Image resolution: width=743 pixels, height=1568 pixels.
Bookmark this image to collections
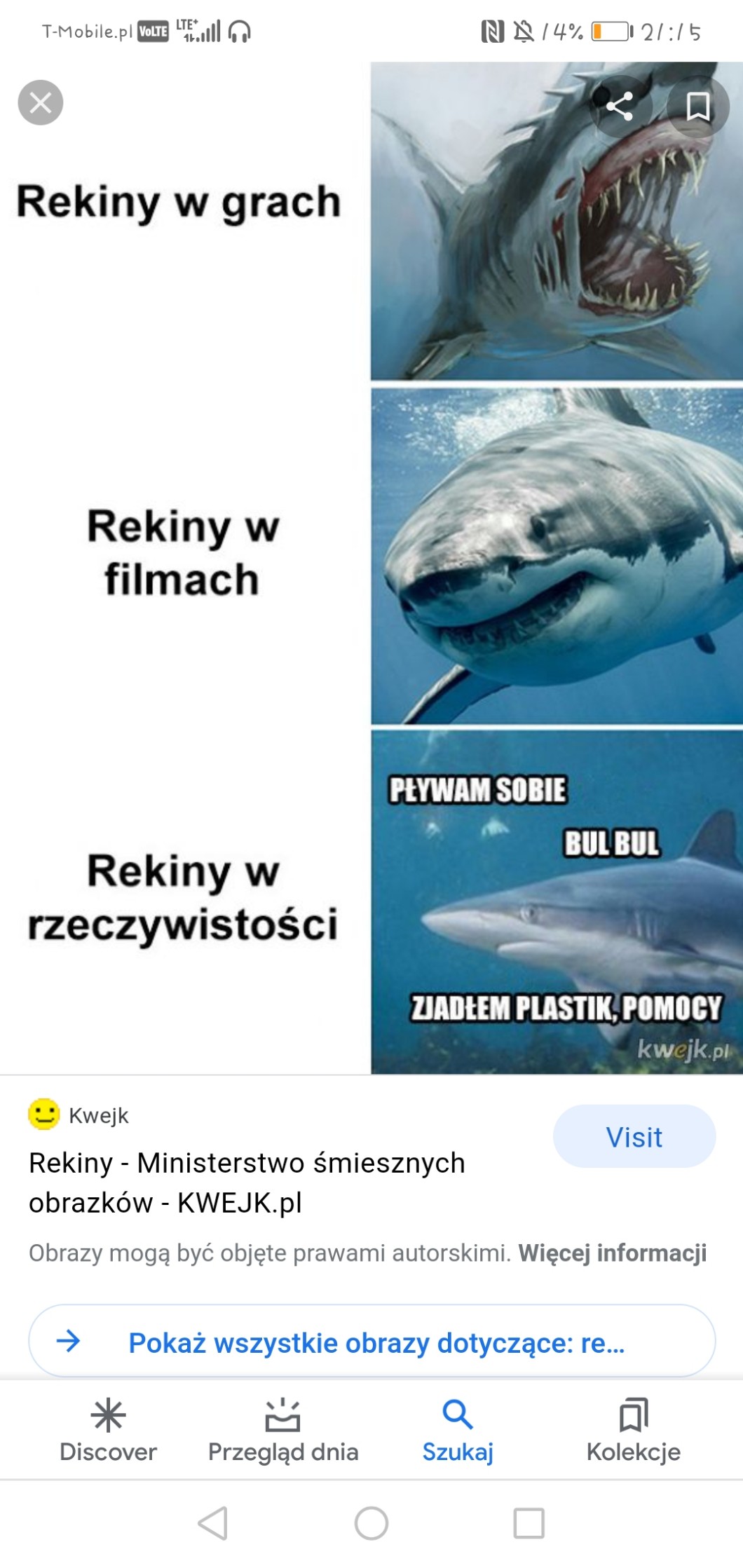[x=697, y=107]
